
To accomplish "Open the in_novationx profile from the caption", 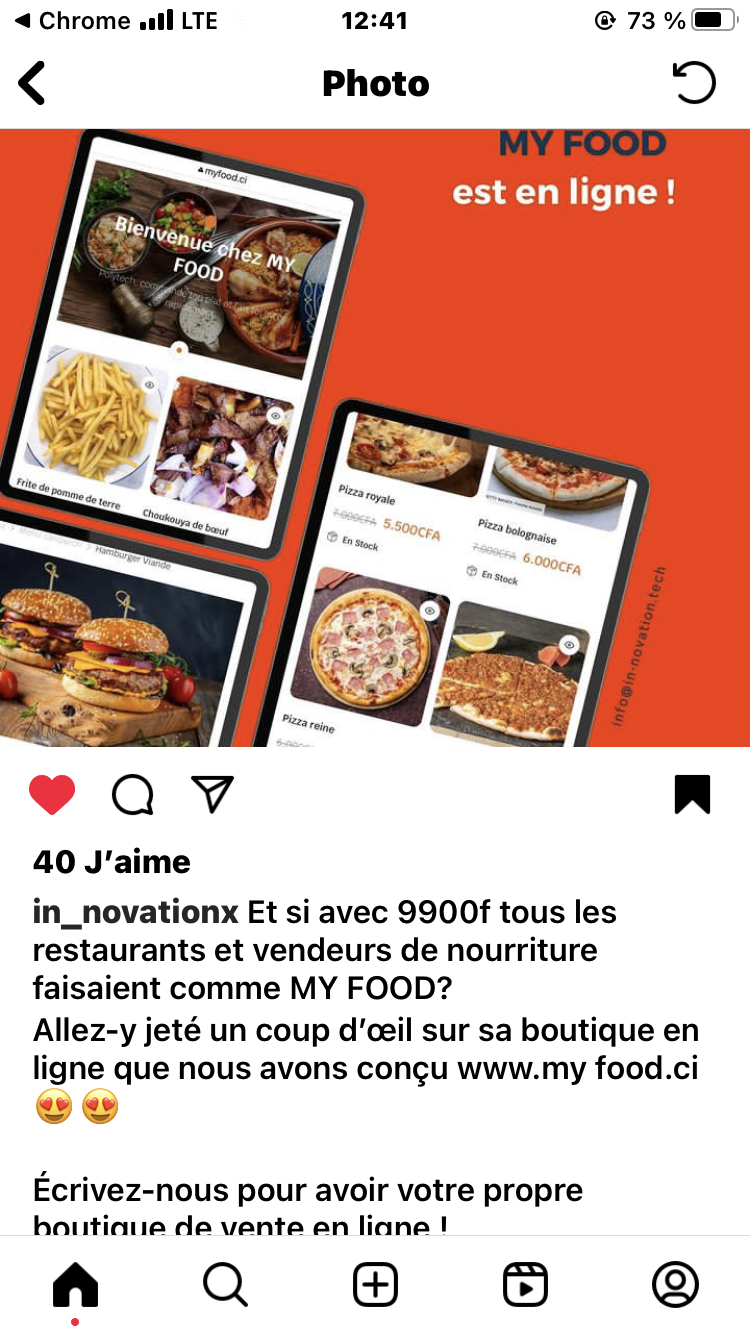I will point(135,912).
